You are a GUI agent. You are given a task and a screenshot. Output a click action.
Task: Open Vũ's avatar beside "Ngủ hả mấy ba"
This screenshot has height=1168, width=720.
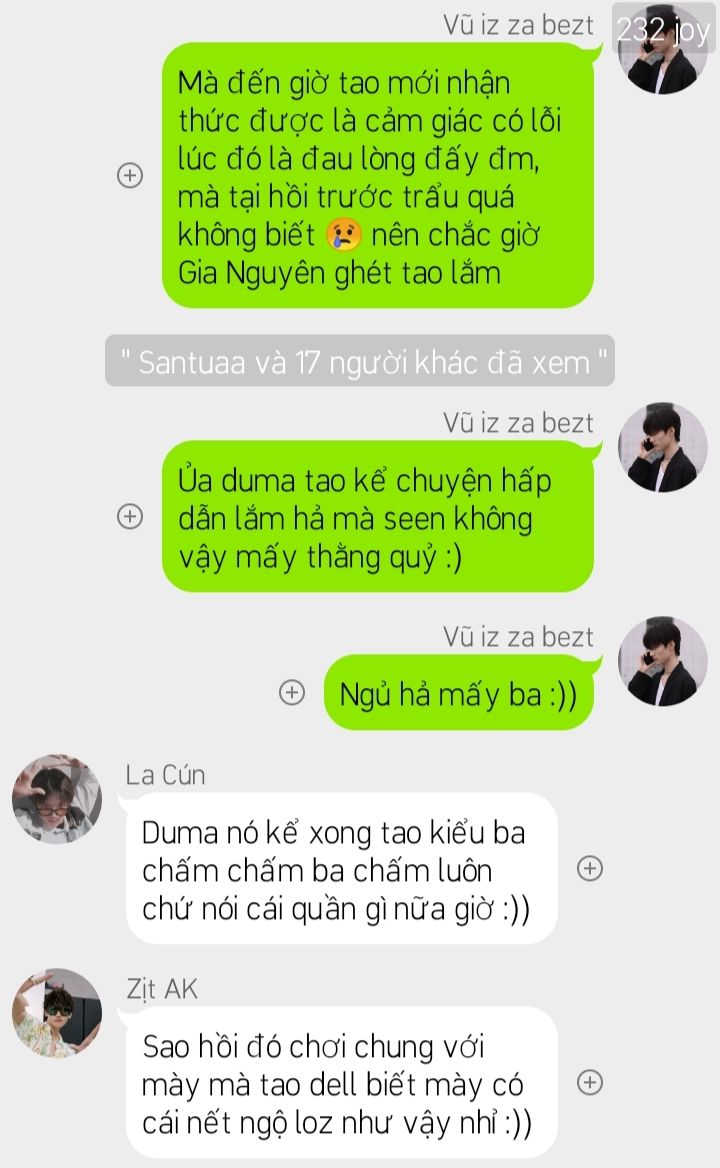663,661
